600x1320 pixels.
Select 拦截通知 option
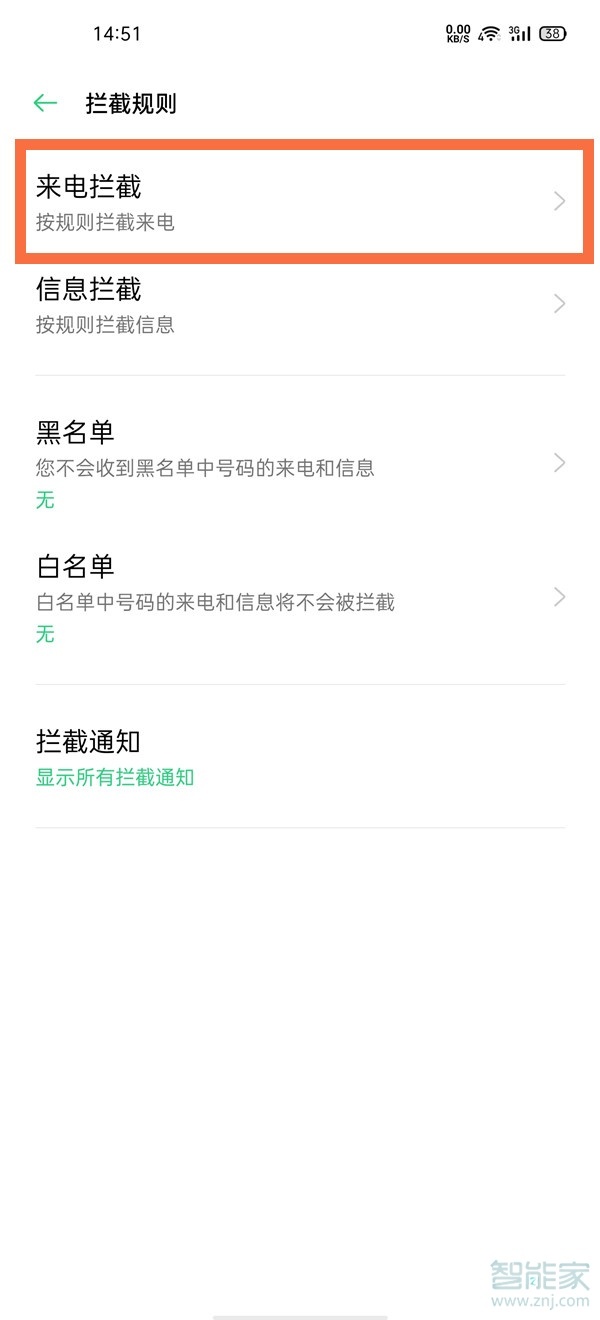300,756
